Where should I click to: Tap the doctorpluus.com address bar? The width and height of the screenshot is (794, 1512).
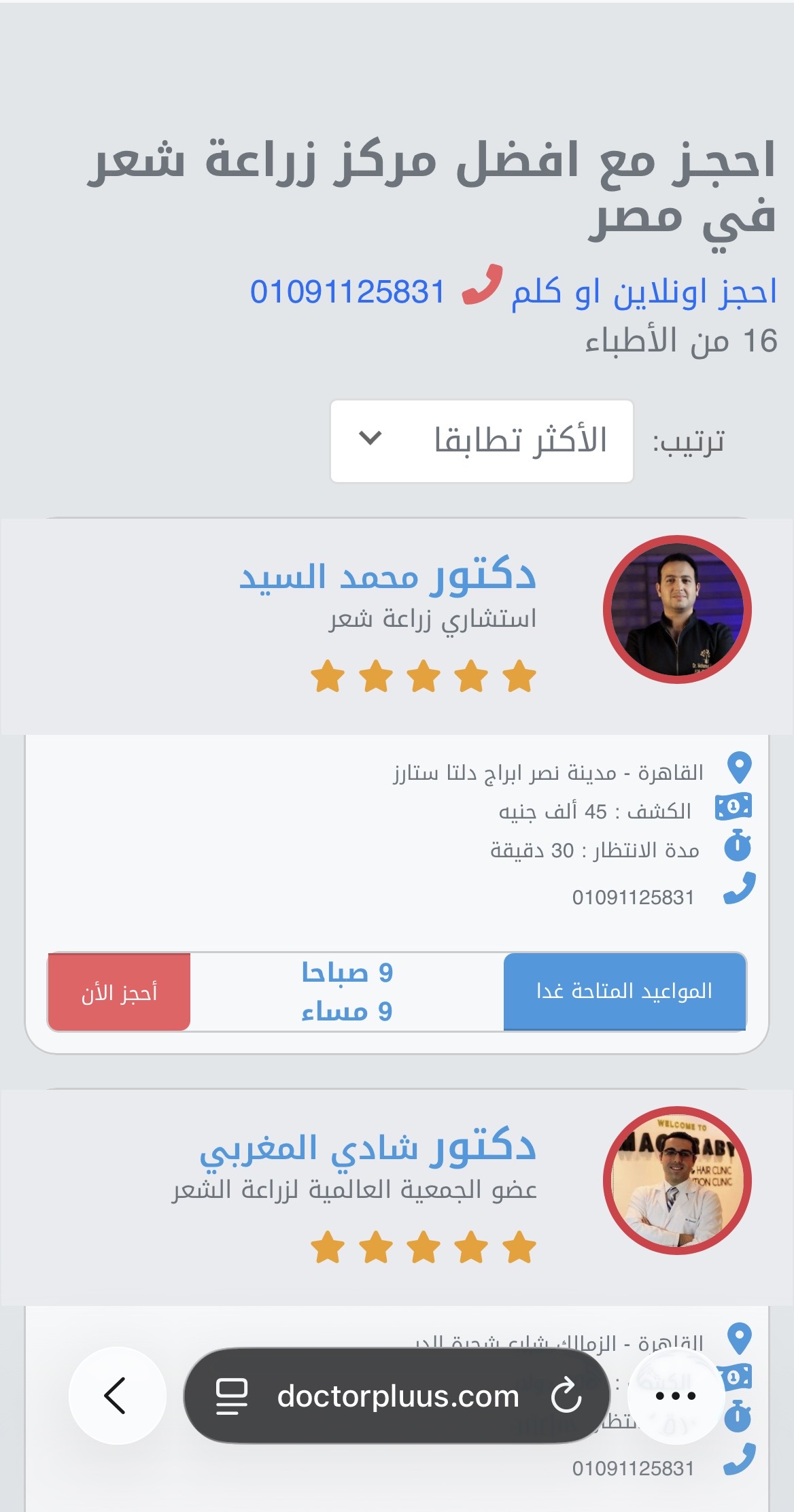point(397,1396)
